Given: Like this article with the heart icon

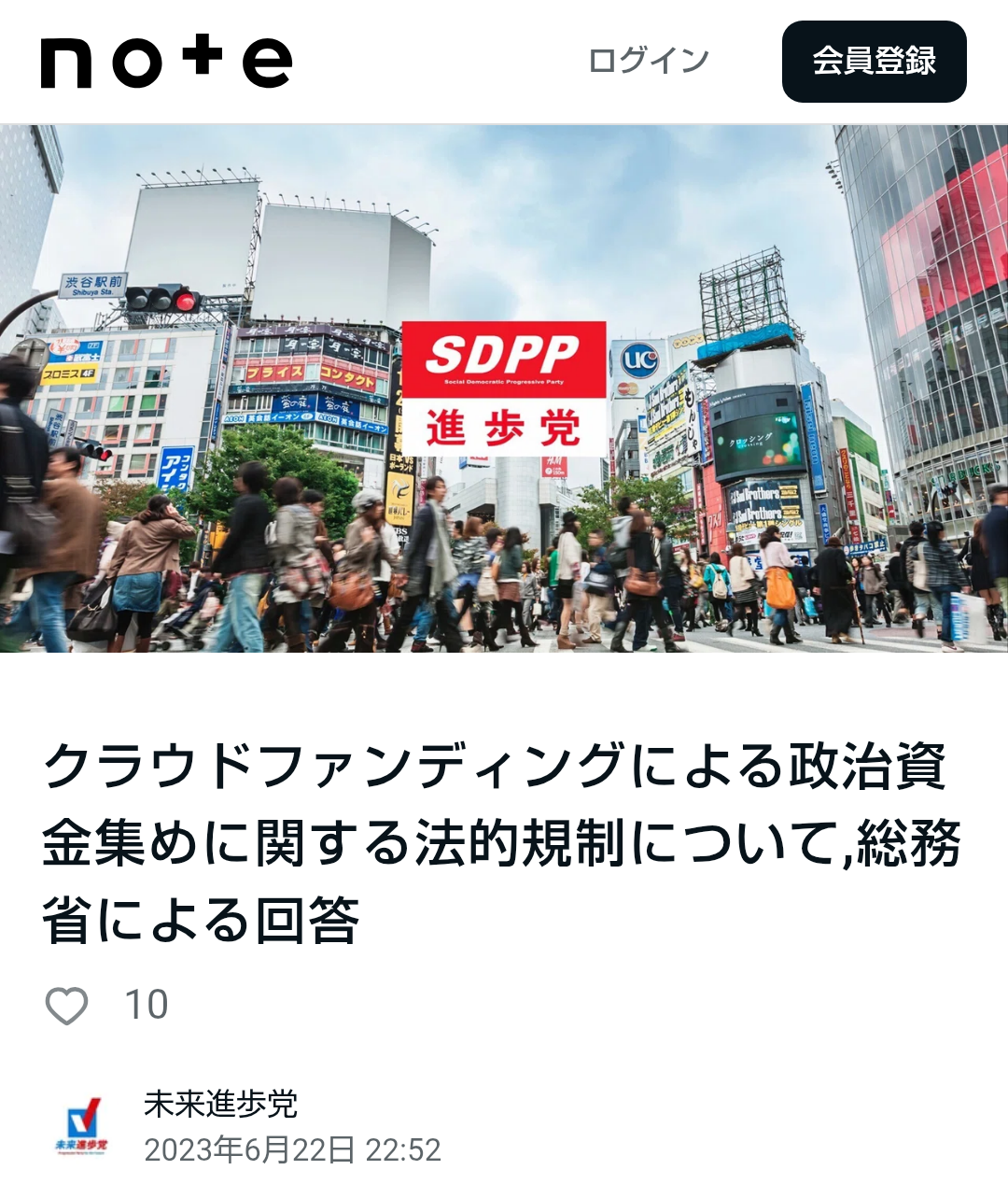Looking at the screenshot, I should pyautogui.click(x=66, y=1006).
